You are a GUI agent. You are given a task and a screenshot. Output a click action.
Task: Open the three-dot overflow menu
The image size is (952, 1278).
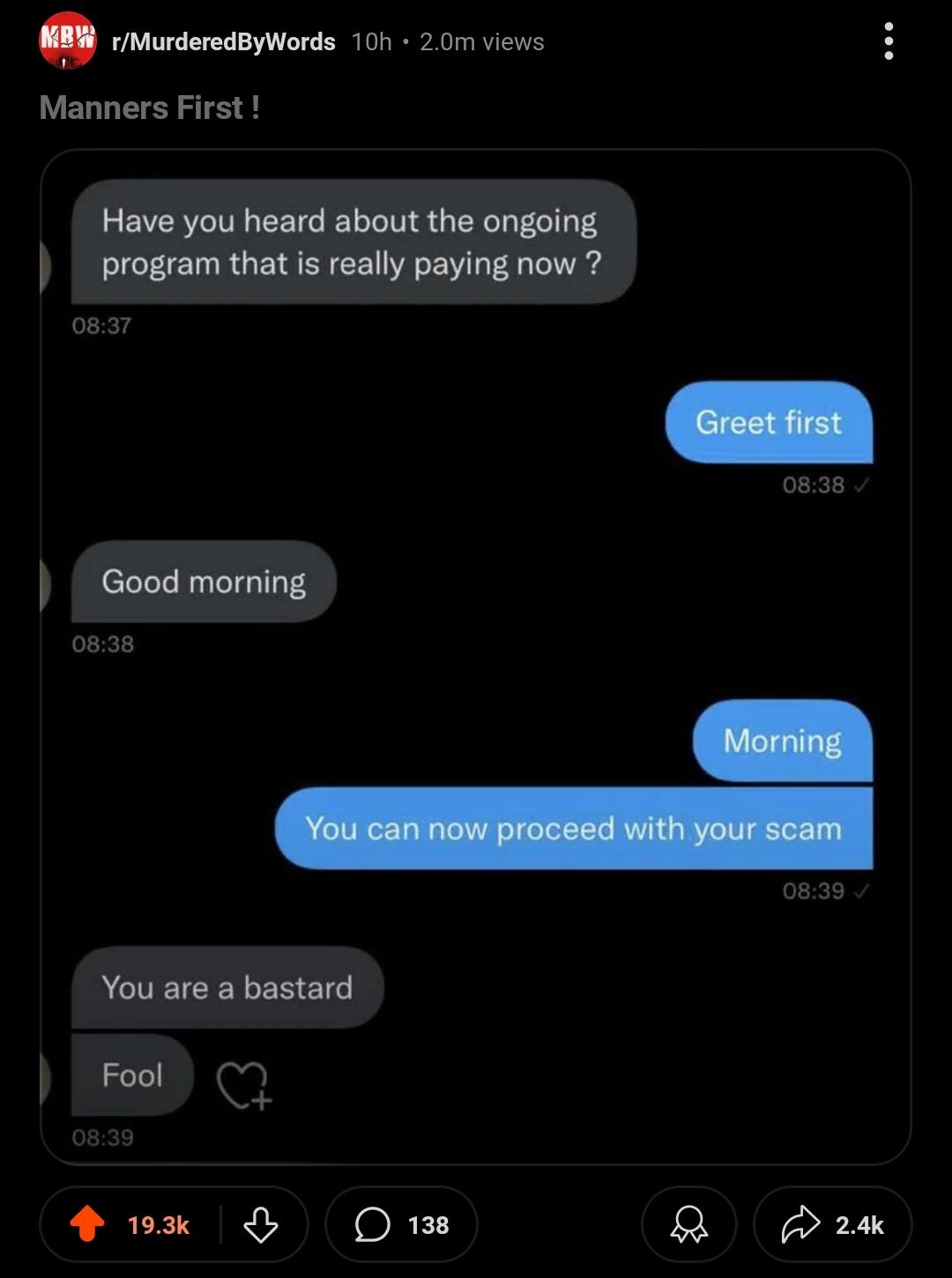click(x=889, y=40)
